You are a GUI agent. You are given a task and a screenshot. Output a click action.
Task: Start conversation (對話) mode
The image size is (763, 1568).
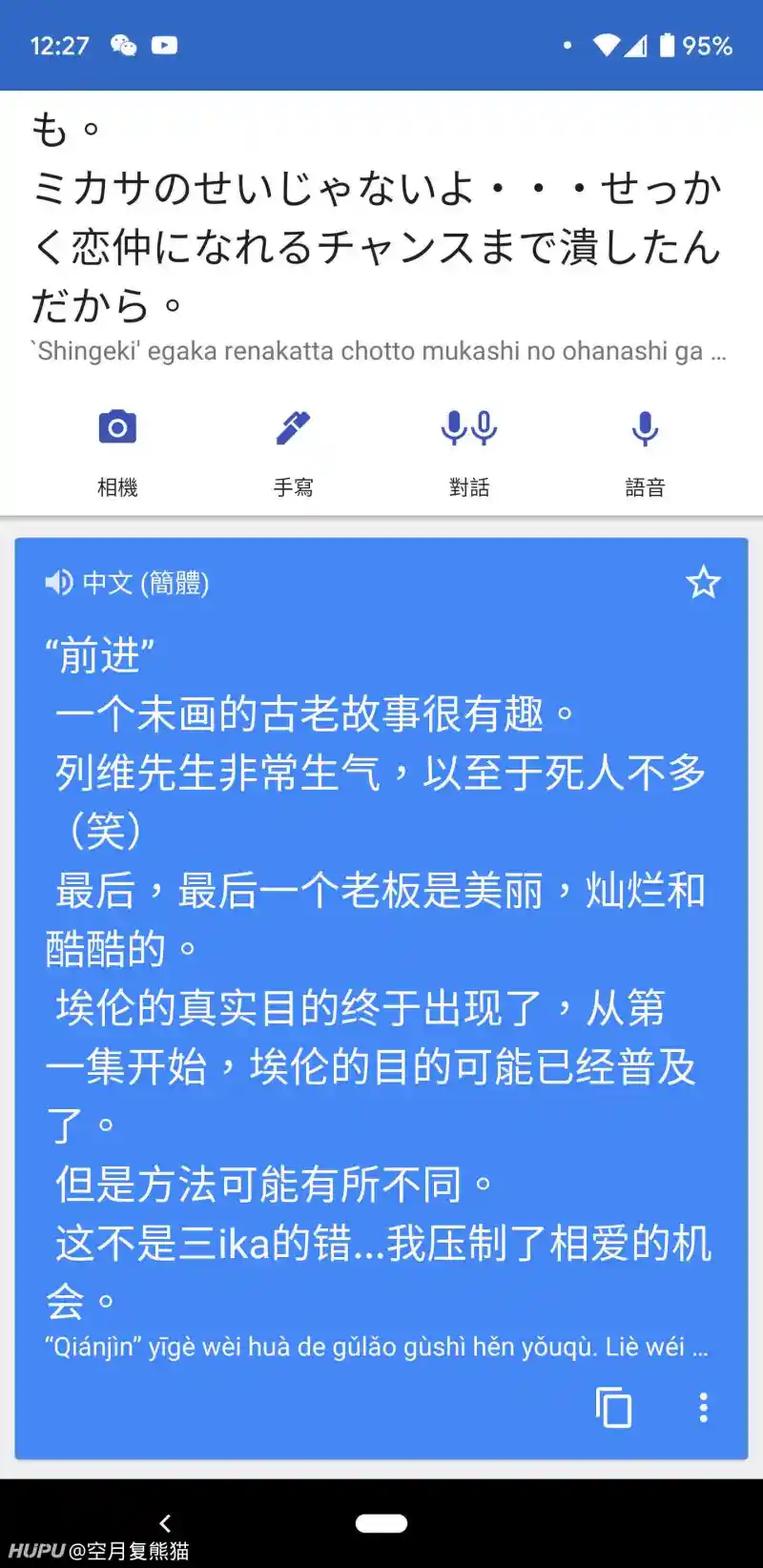(x=469, y=452)
